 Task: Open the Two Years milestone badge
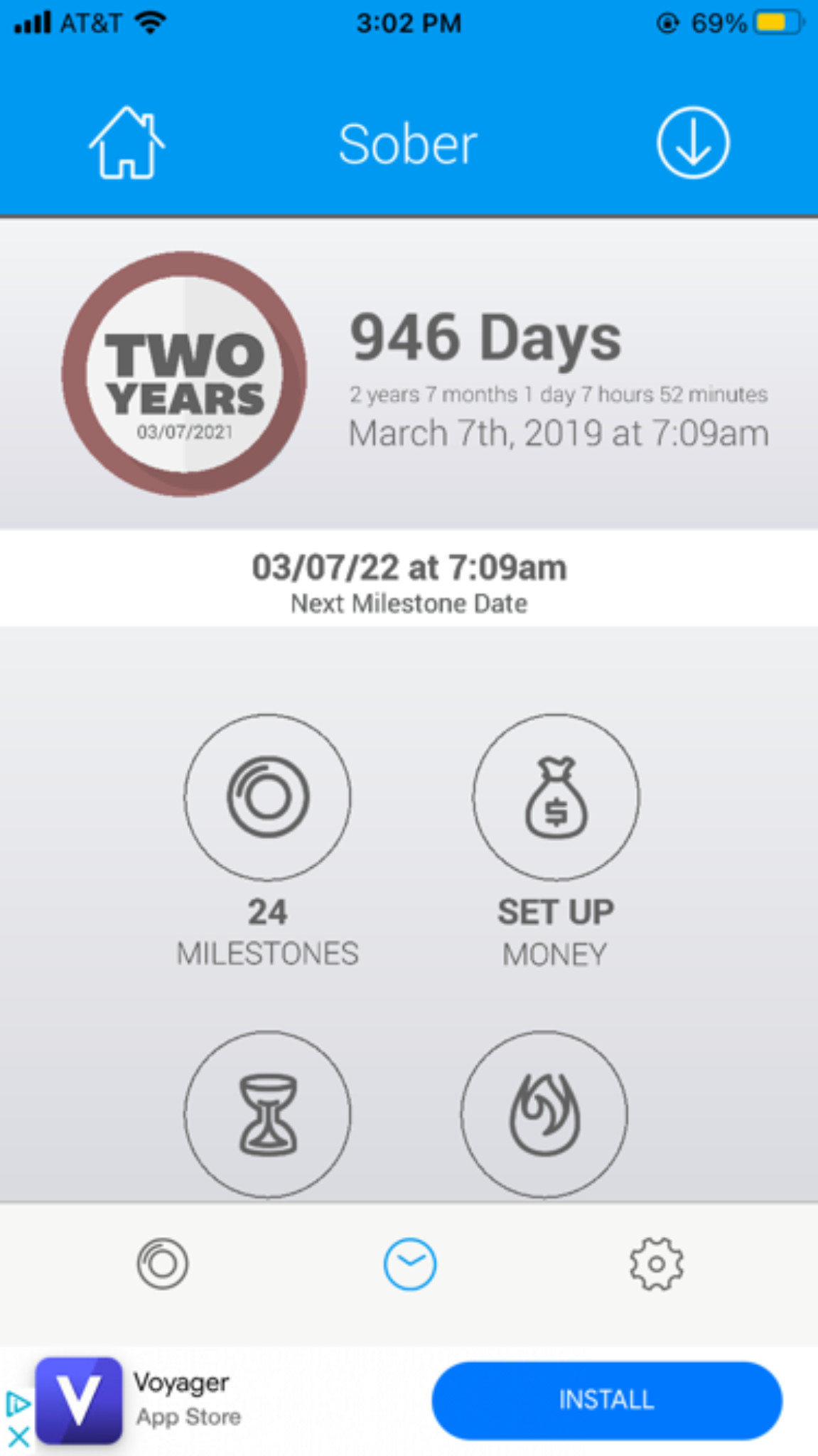pyautogui.click(x=185, y=373)
